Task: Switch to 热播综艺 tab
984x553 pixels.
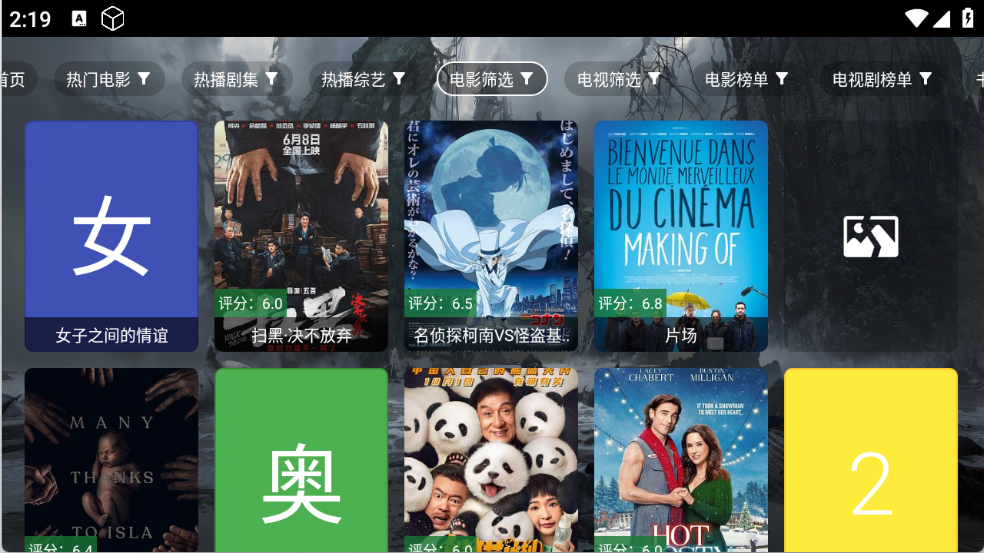Action: pyautogui.click(x=363, y=79)
